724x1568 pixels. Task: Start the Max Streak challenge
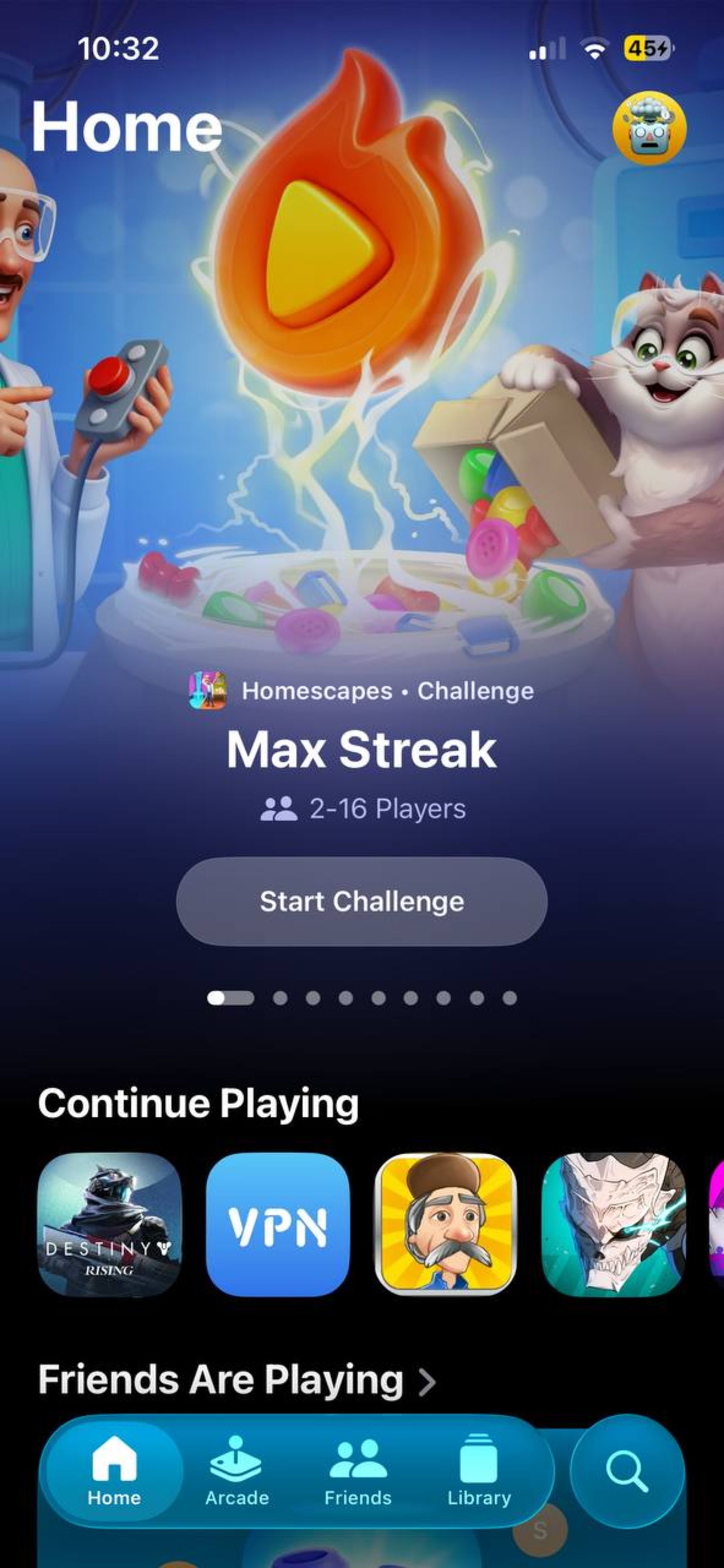362,902
